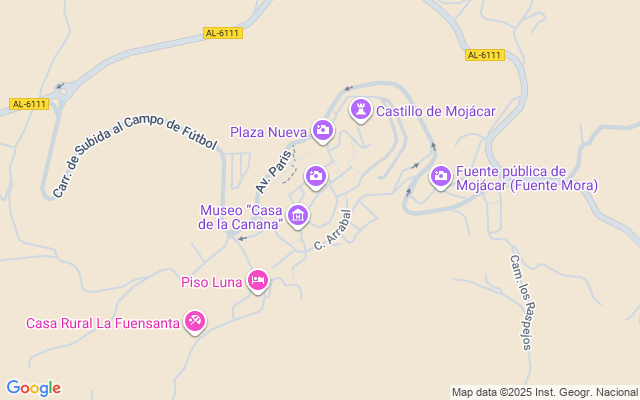Tap the Museo "Casa de la Canana" pin
Image resolution: width=640 pixels, height=400 pixels.
[x=298, y=215]
